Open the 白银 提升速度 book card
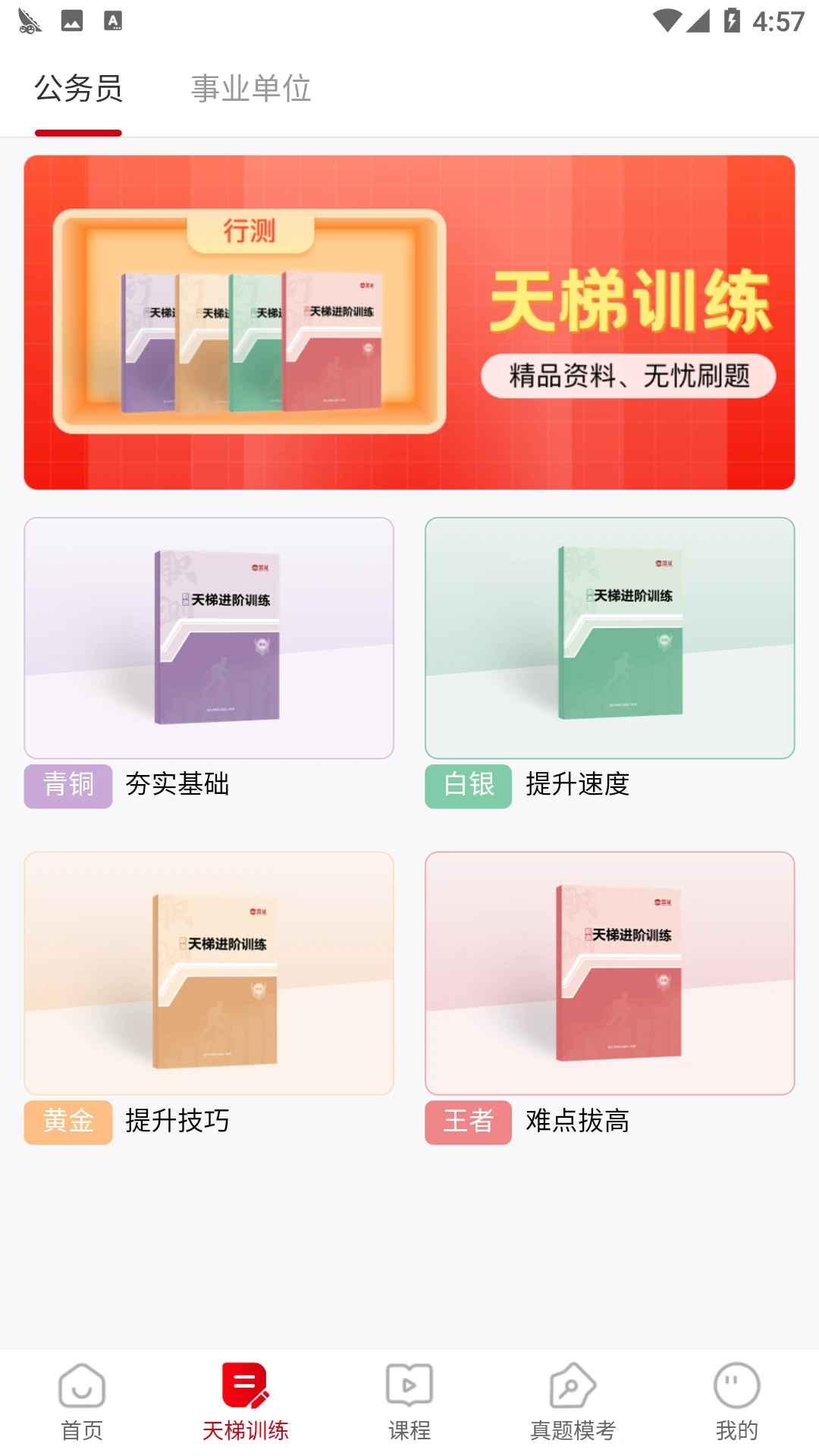The width and height of the screenshot is (819, 1456). (609, 637)
